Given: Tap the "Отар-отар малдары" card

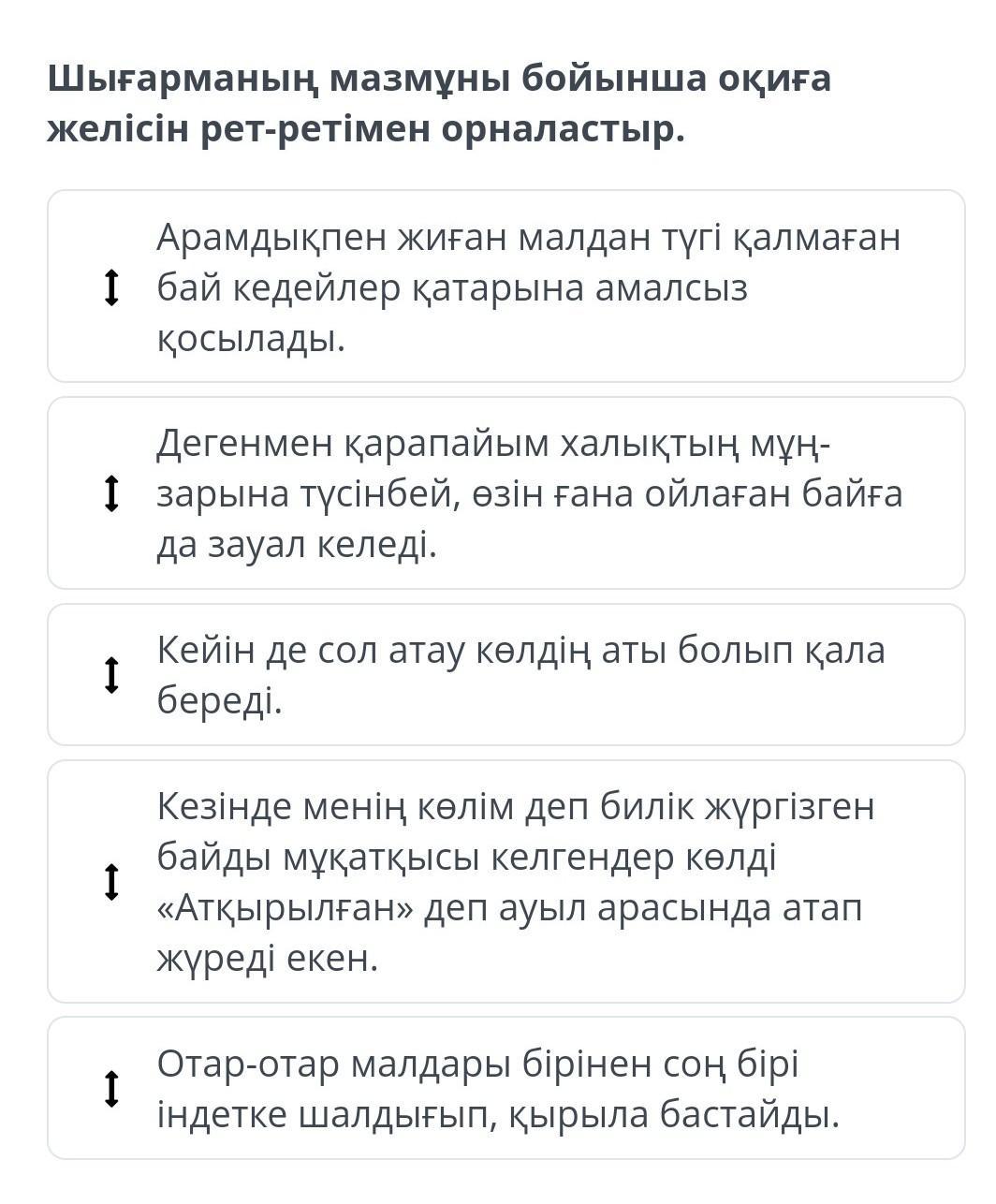Looking at the screenshot, I should [506, 1088].
